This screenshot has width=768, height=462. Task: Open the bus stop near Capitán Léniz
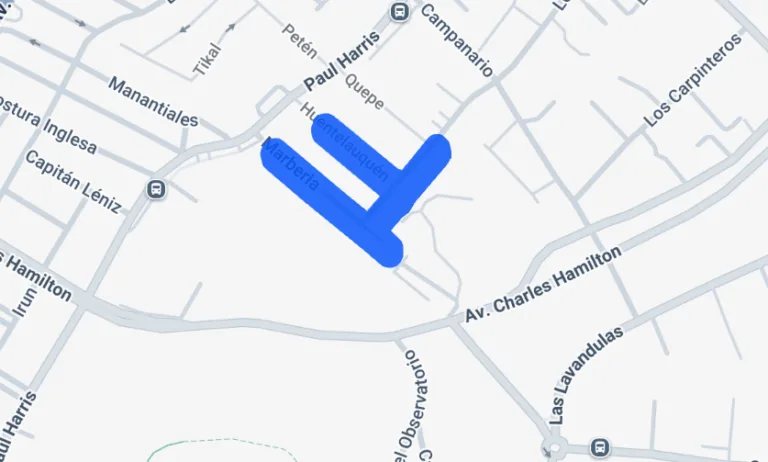click(x=156, y=190)
